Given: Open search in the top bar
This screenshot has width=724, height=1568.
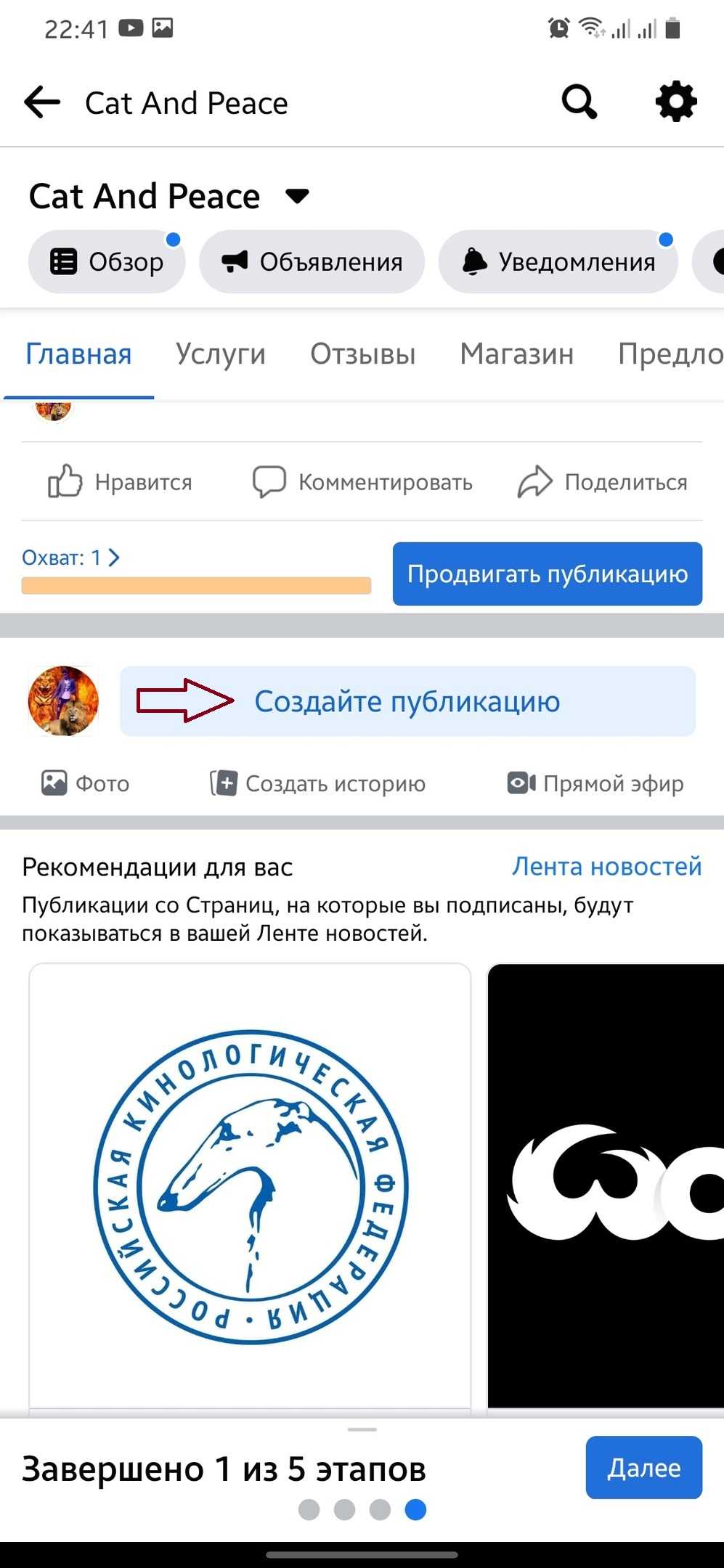Looking at the screenshot, I should (579, 102).
